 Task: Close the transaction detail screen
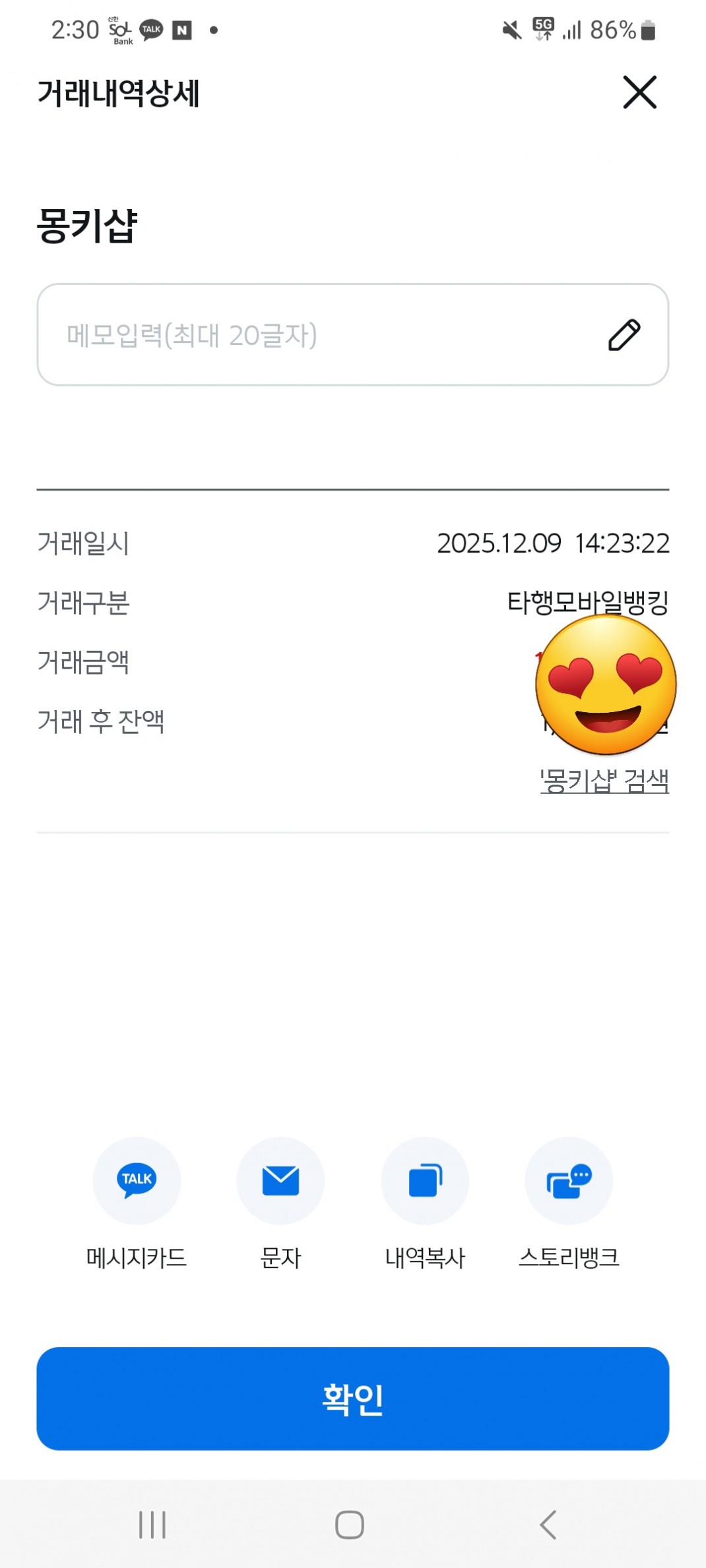click(639, 92)
